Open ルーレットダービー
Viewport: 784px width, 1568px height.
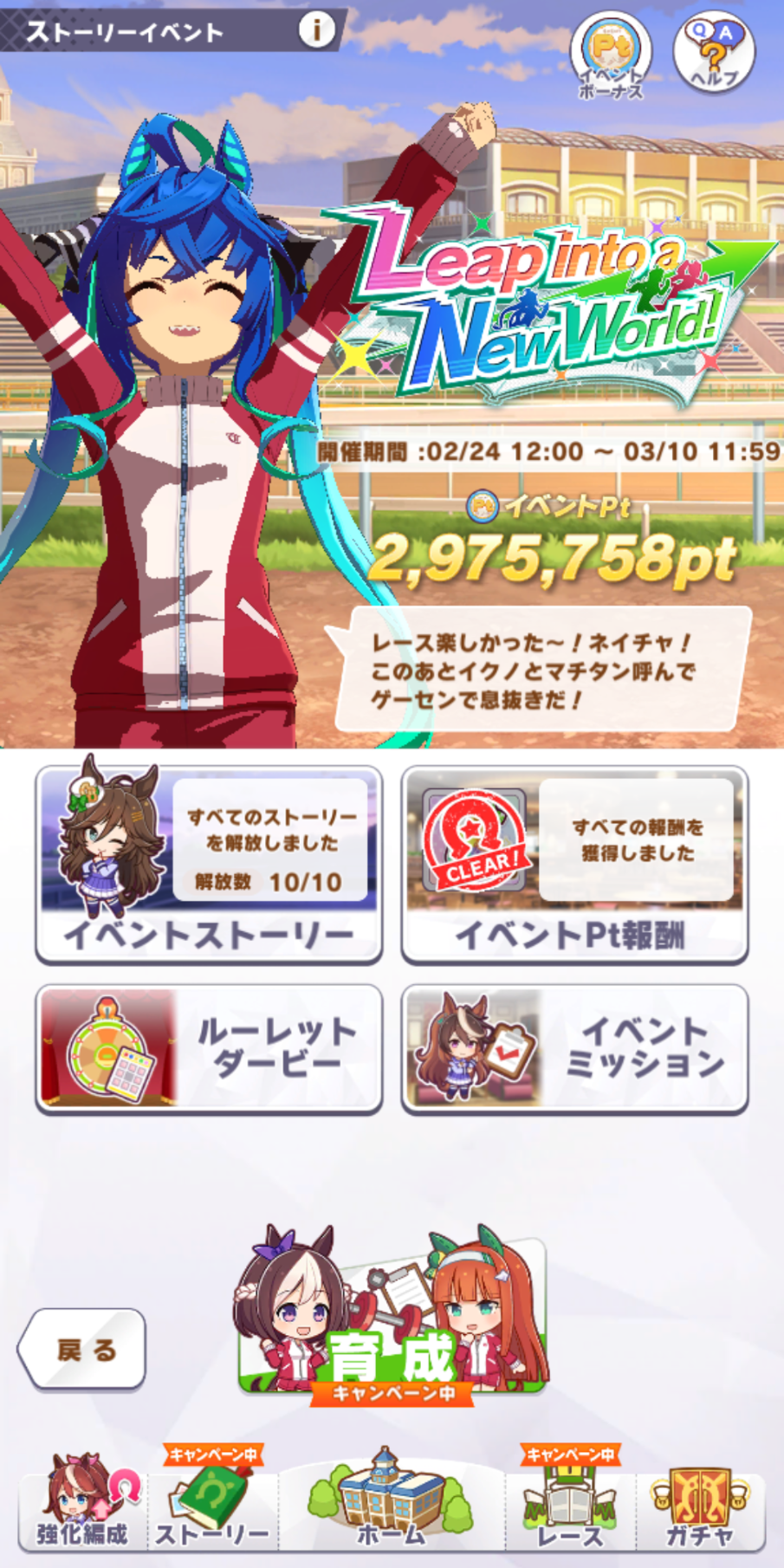click(x=209, y=1048)
